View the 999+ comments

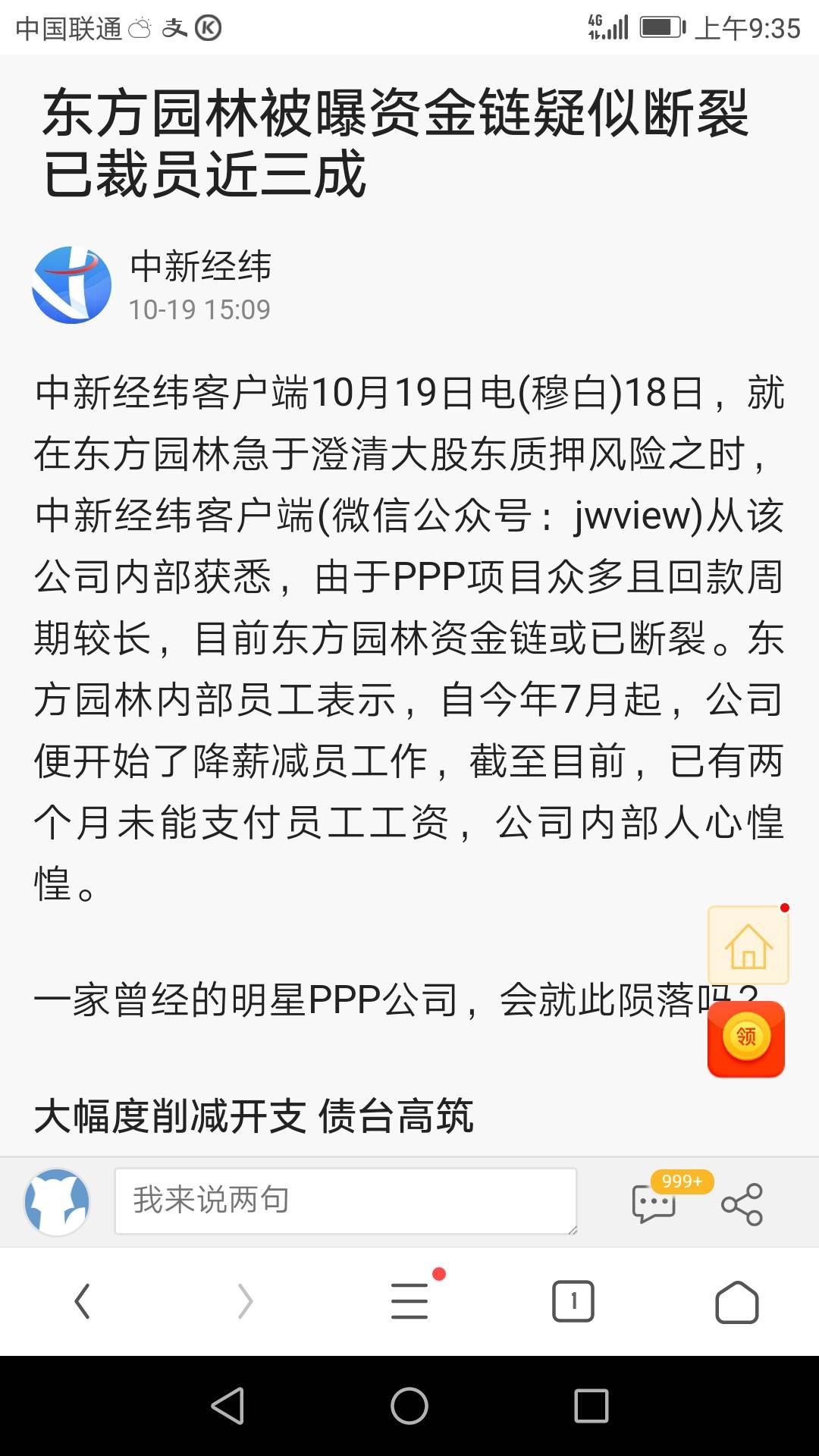point(654,1203)
